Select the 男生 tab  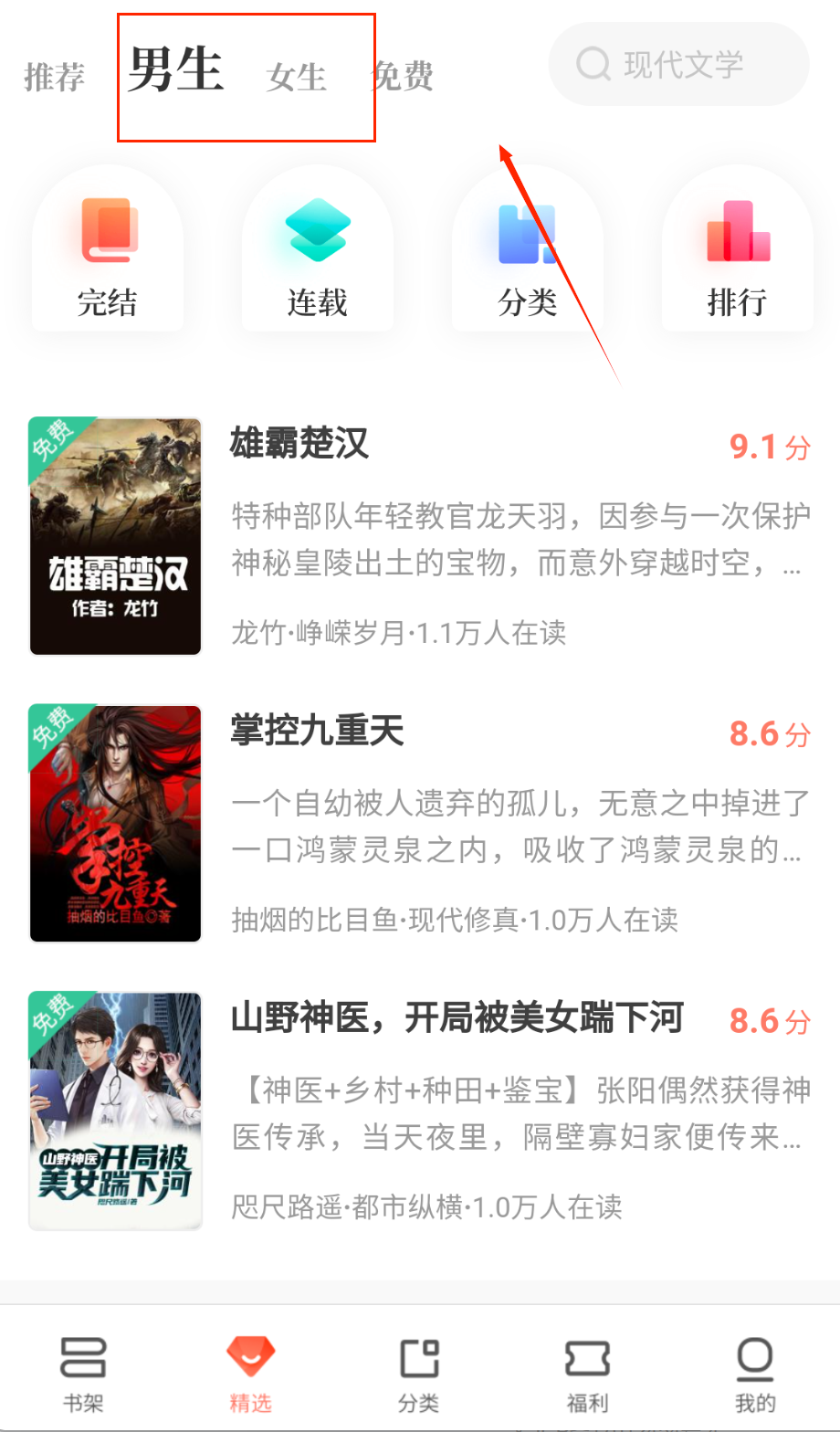(x=176, y=70)
